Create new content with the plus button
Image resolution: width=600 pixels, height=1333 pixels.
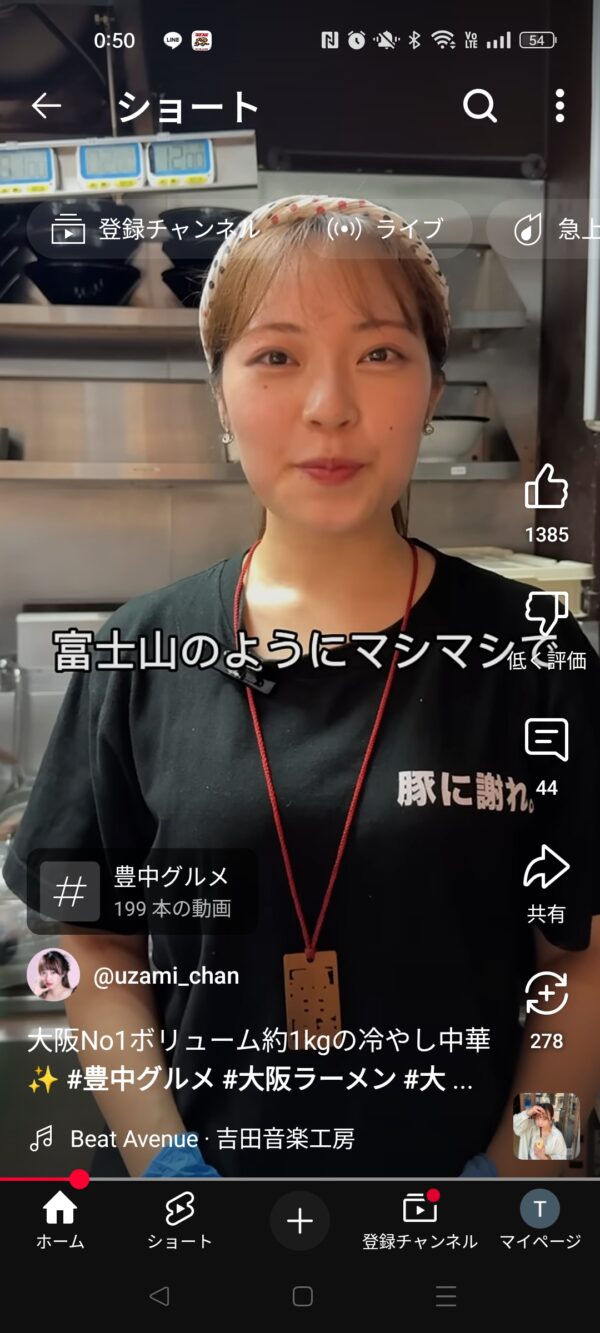[300, 1221]
